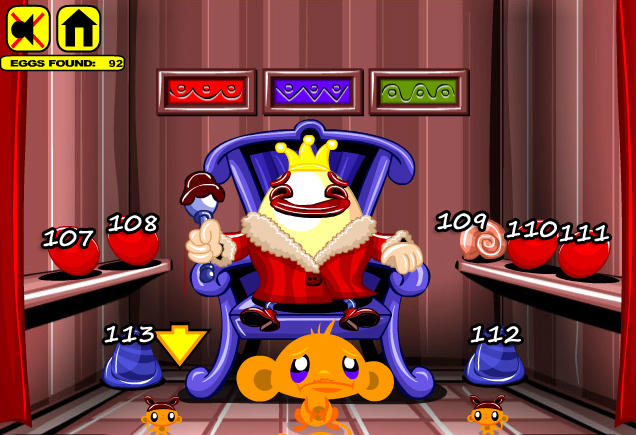
Task: Collect red egg numbered 111
Action: coord(584,257)
